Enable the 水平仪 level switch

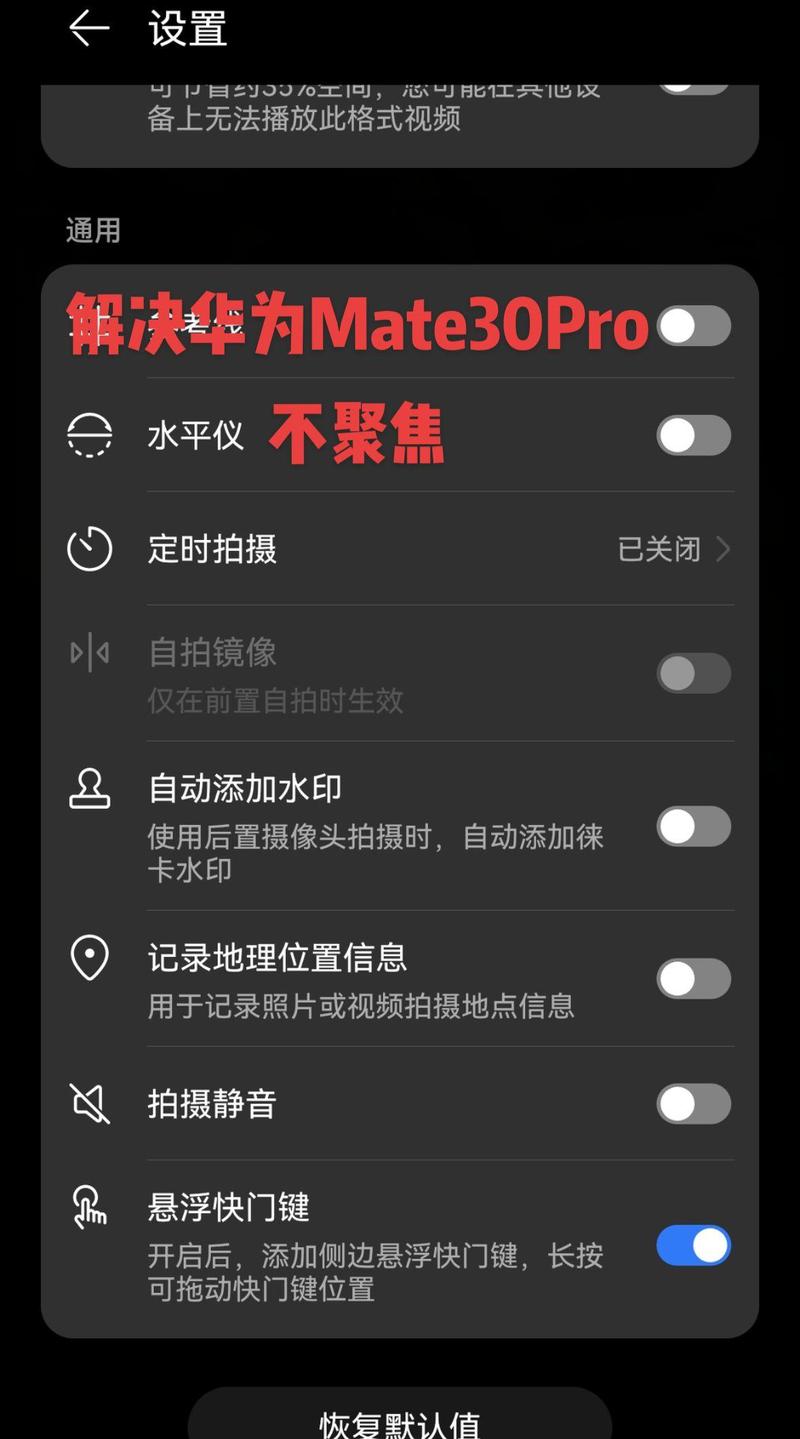[x=694, y=435]
